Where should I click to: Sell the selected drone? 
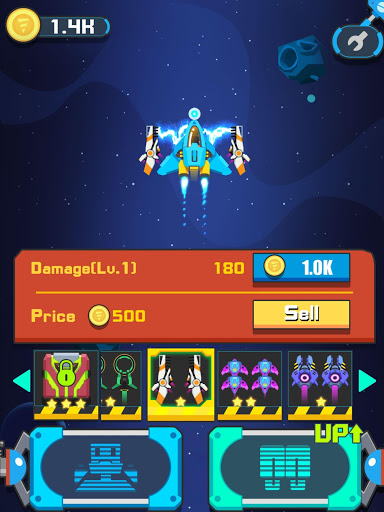[301, 315]
